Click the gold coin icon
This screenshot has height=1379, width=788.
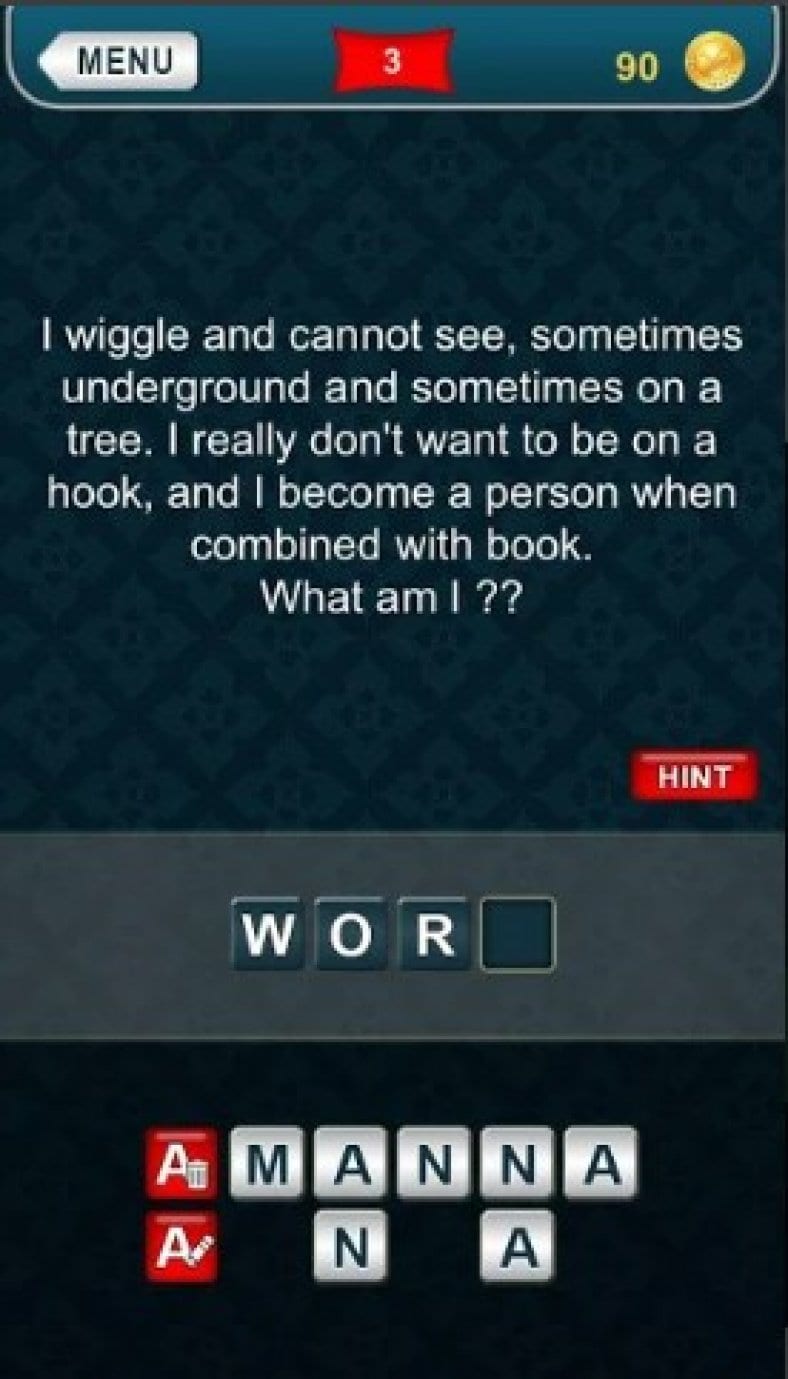coord(713,62)
